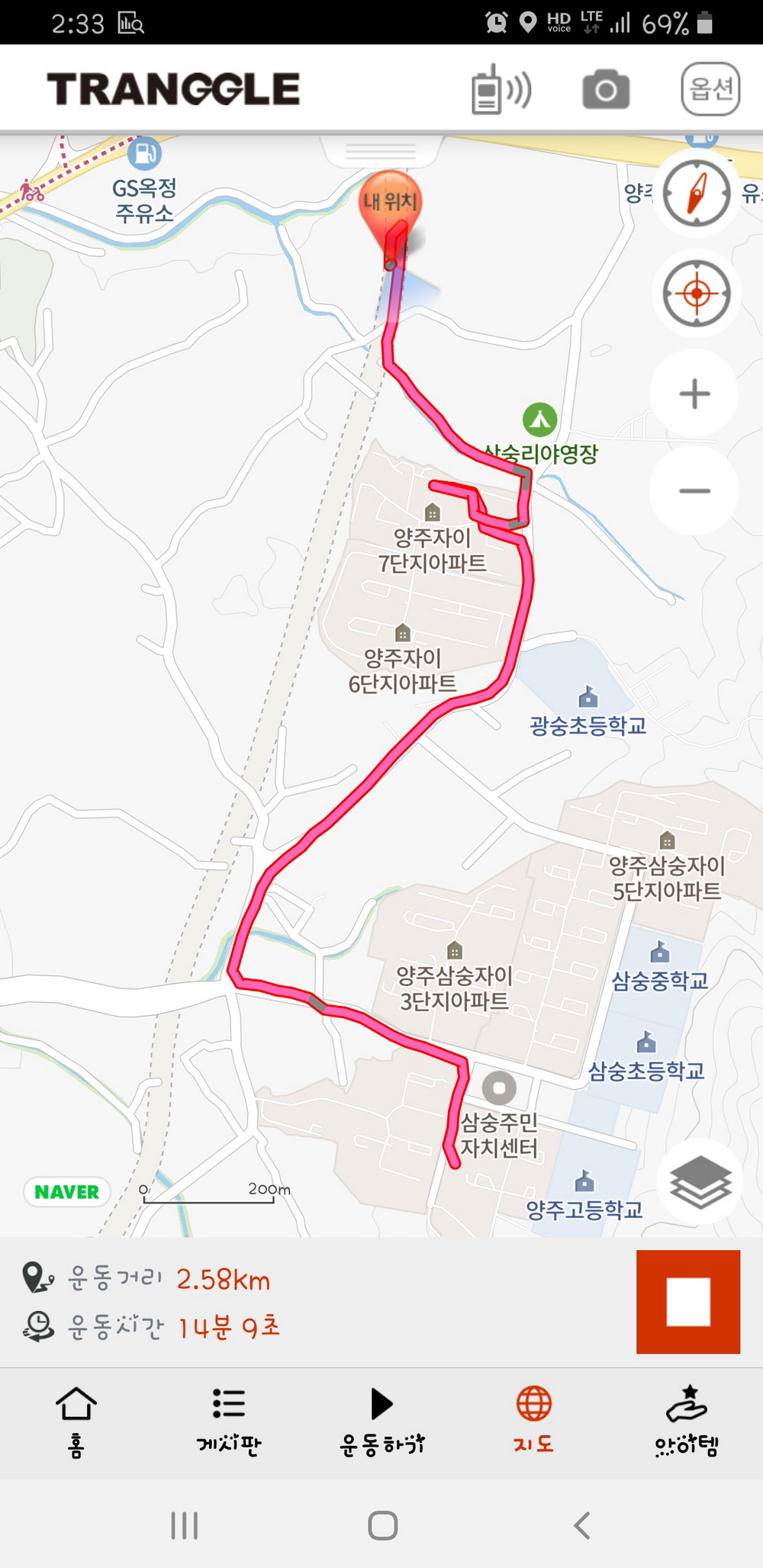Open the 옵션 options menu

710,89
